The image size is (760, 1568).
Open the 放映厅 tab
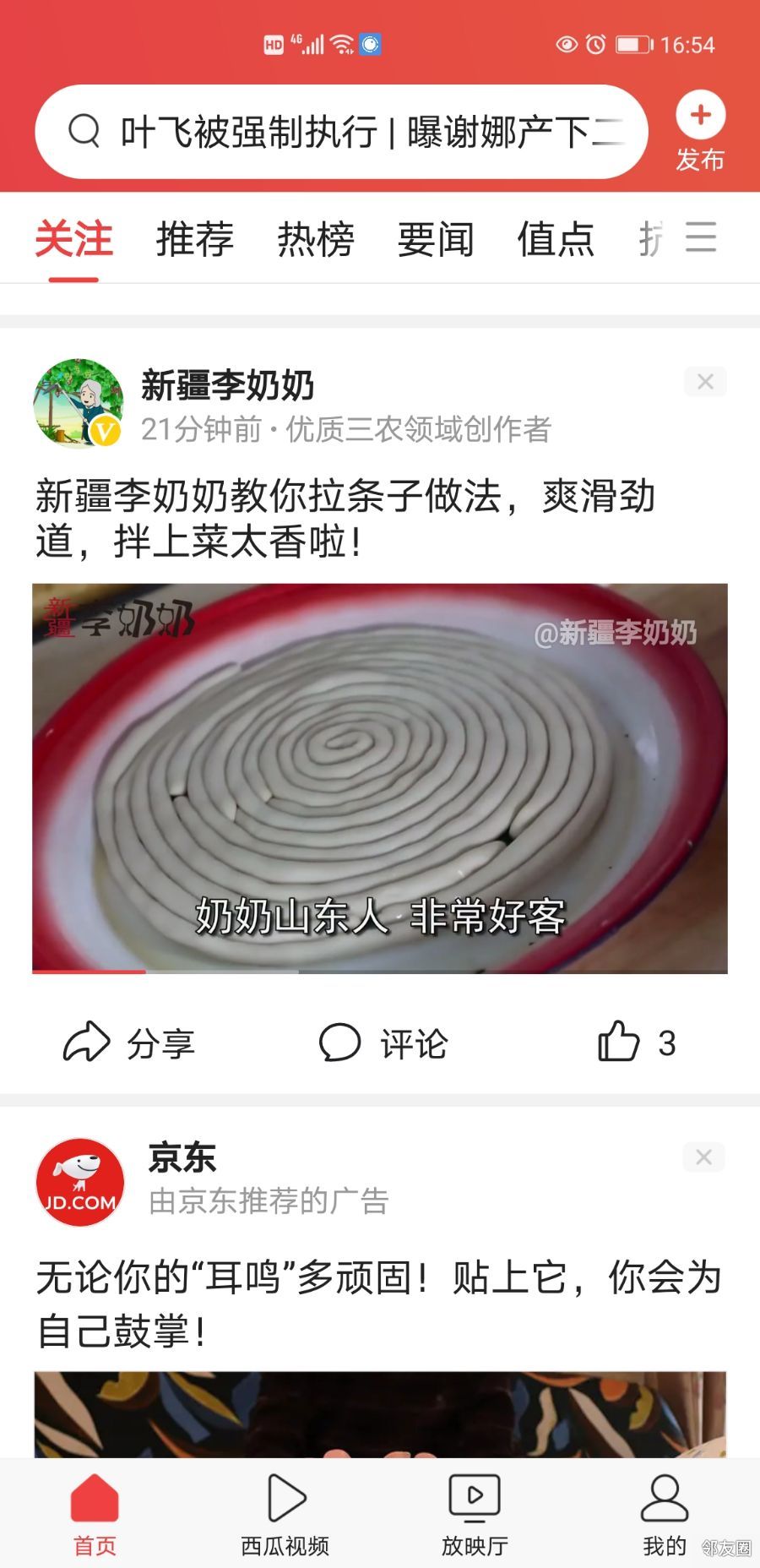click(475, 1516)
